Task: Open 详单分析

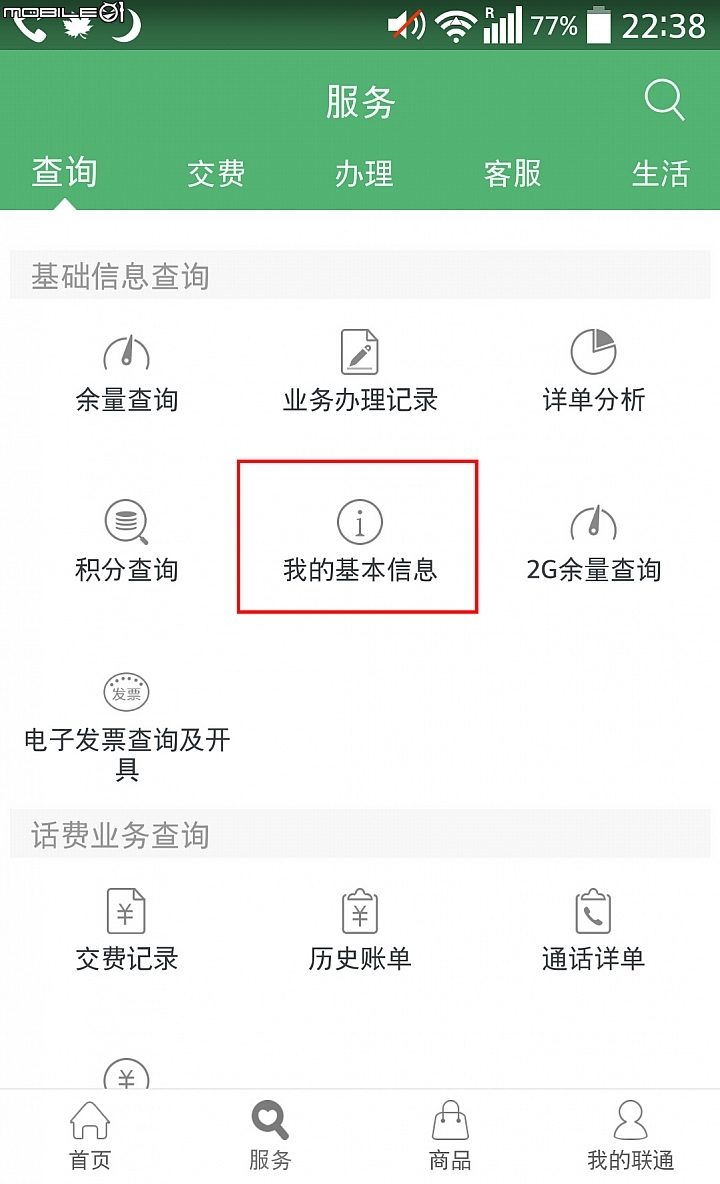Action: pyautogui.click(x=593, y=374)
